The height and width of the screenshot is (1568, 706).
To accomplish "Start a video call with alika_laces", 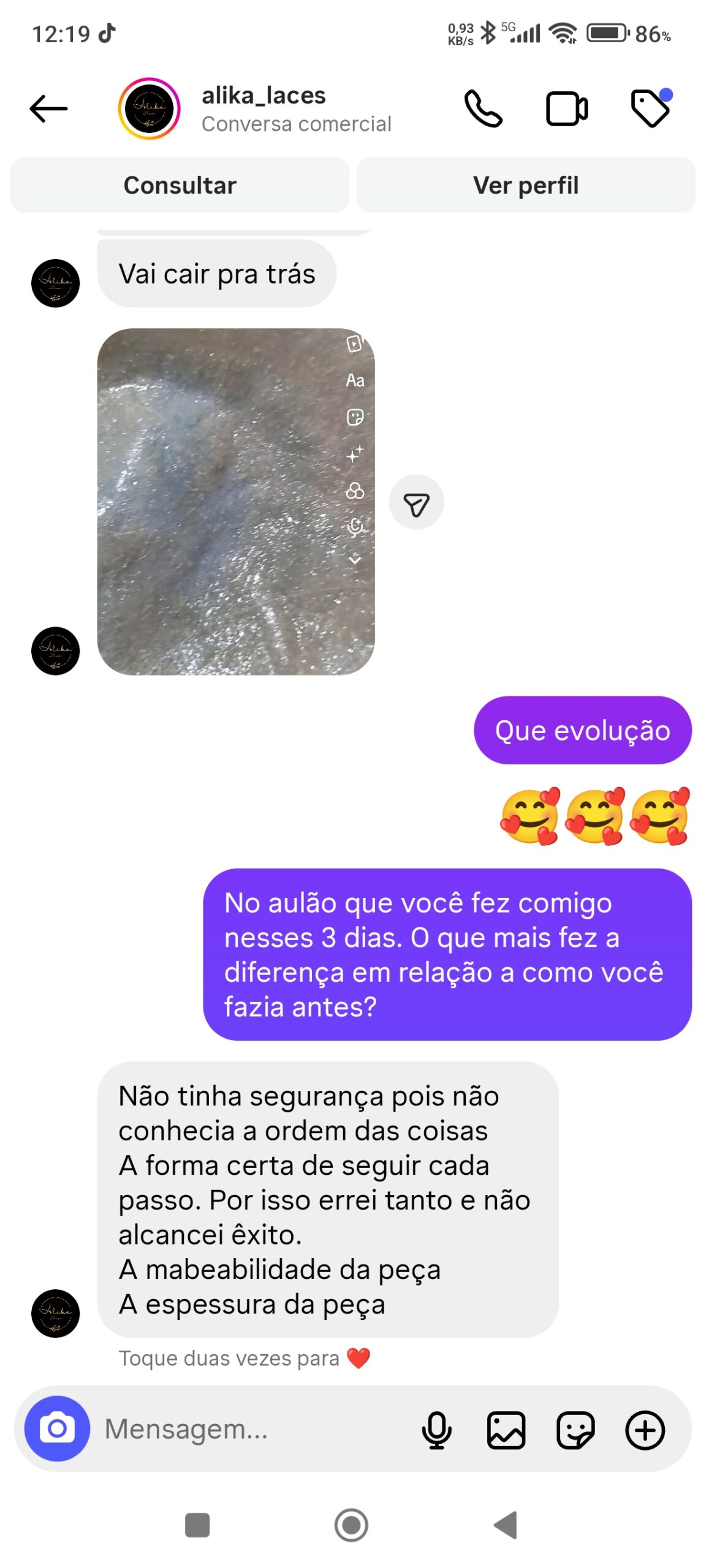I will pos(567,108).
